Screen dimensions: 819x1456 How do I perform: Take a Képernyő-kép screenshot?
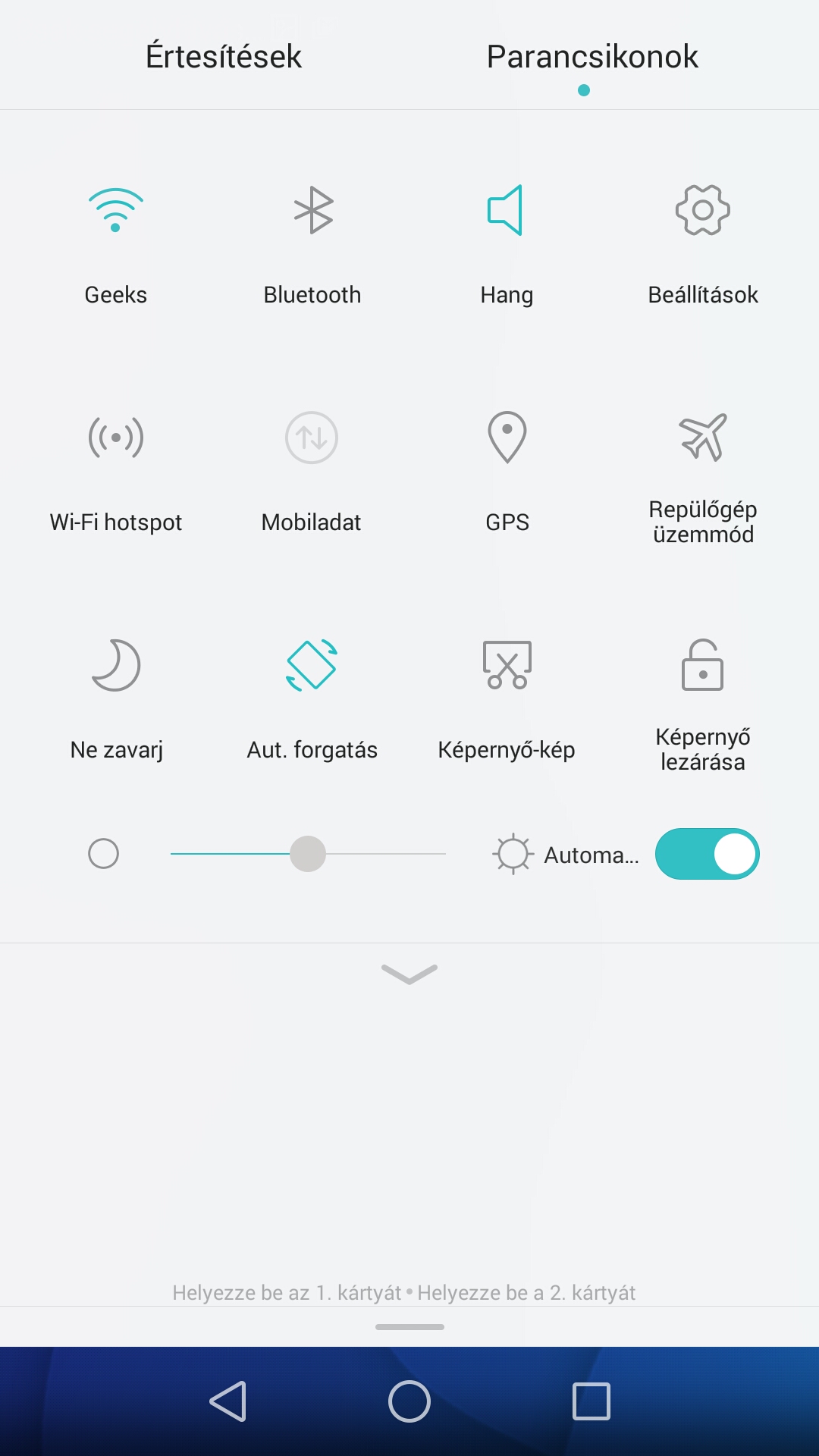(507, 665)
